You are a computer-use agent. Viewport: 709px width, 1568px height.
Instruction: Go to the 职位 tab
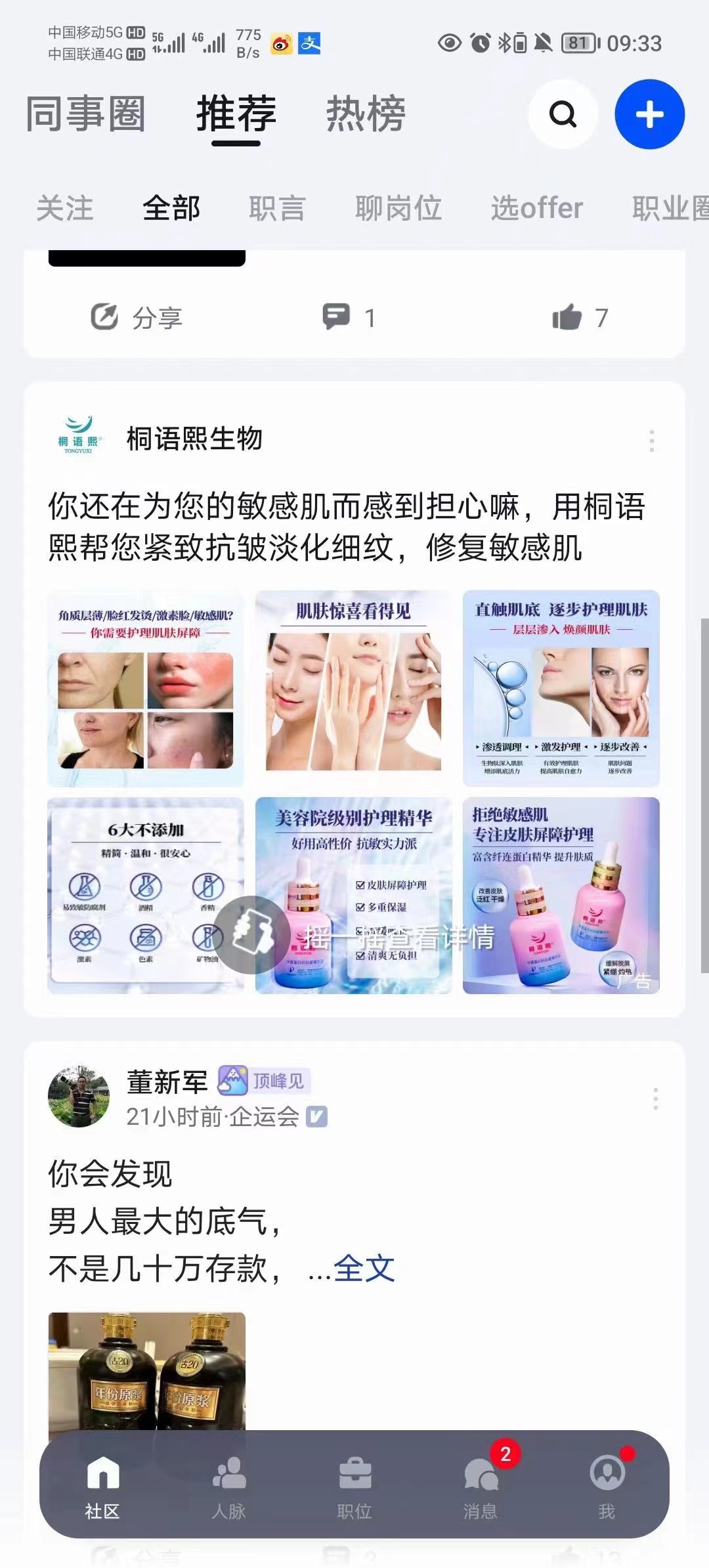pos(354,1487)
